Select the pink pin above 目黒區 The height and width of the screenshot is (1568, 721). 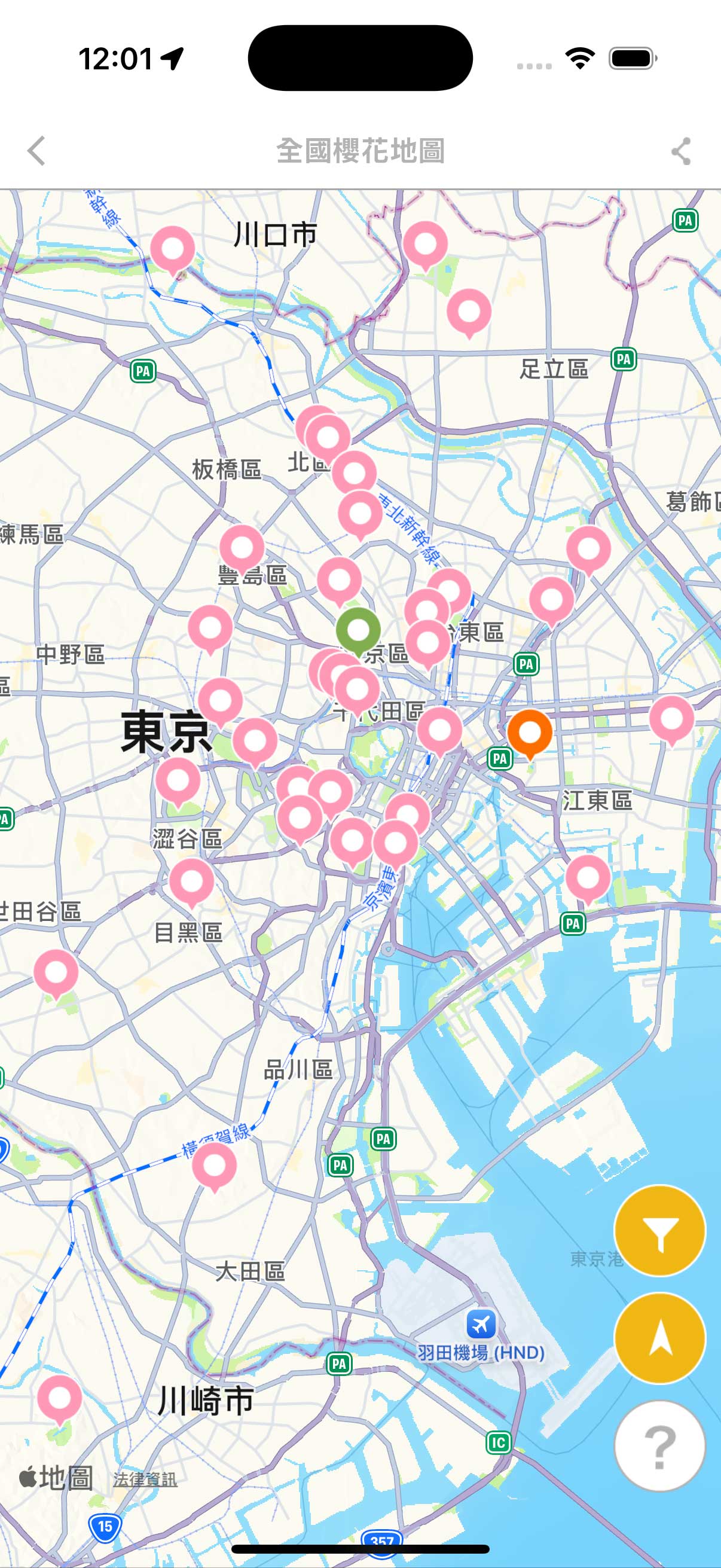(x=192, y=880)
